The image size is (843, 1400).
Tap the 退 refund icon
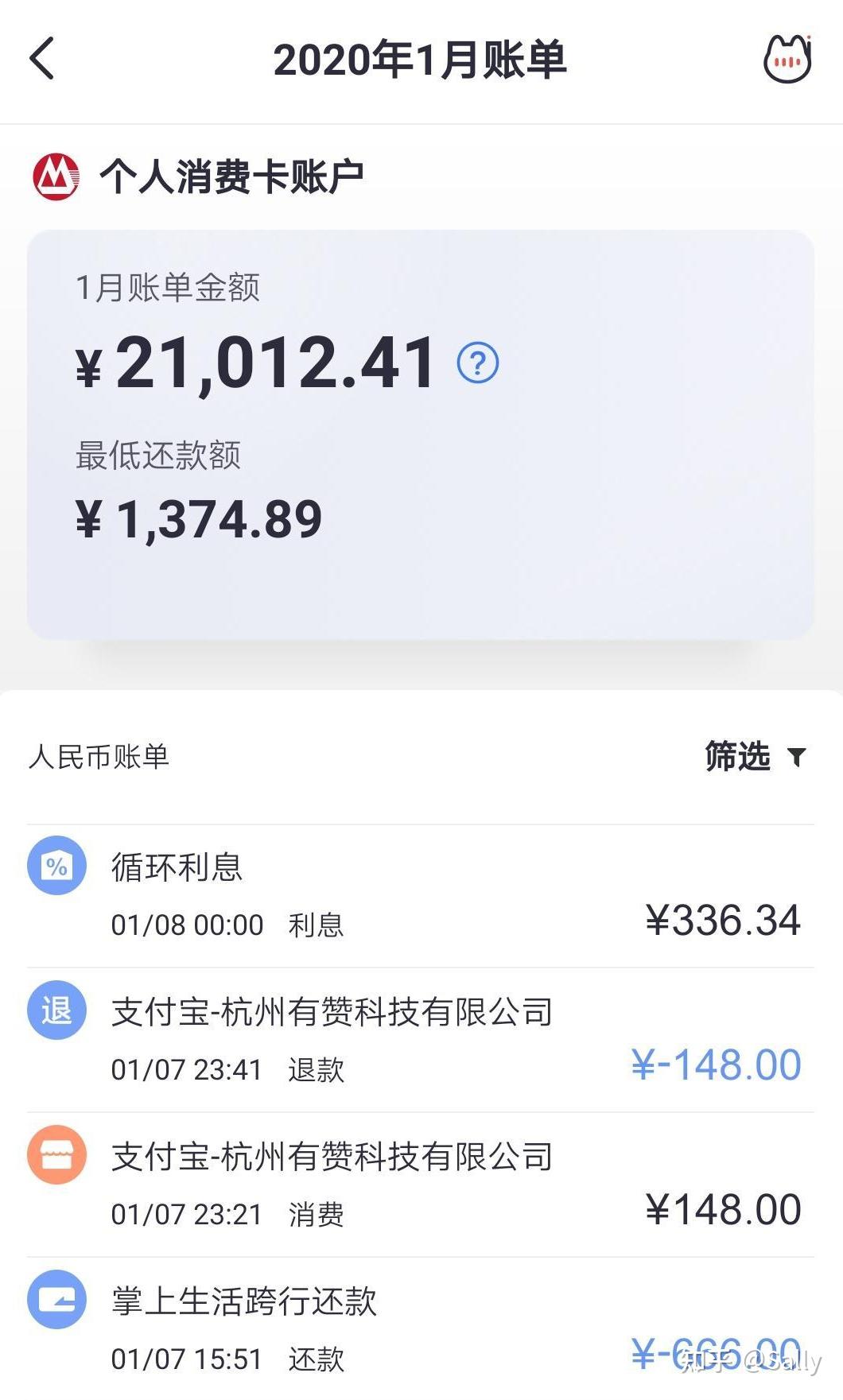coord(56,1010)
